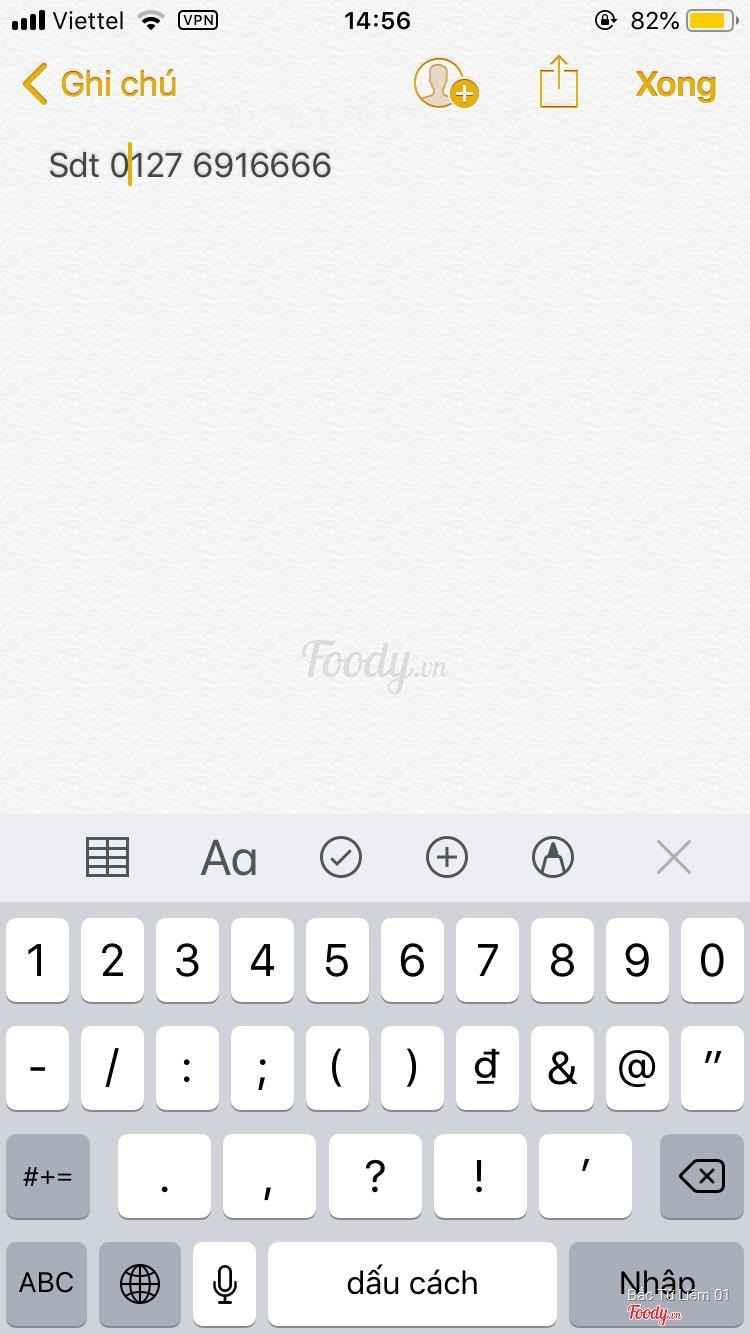Tap the dấu cách space key
This screenshot has height=1334, width=750.
pyautogui.click(x=412, y=1283)
